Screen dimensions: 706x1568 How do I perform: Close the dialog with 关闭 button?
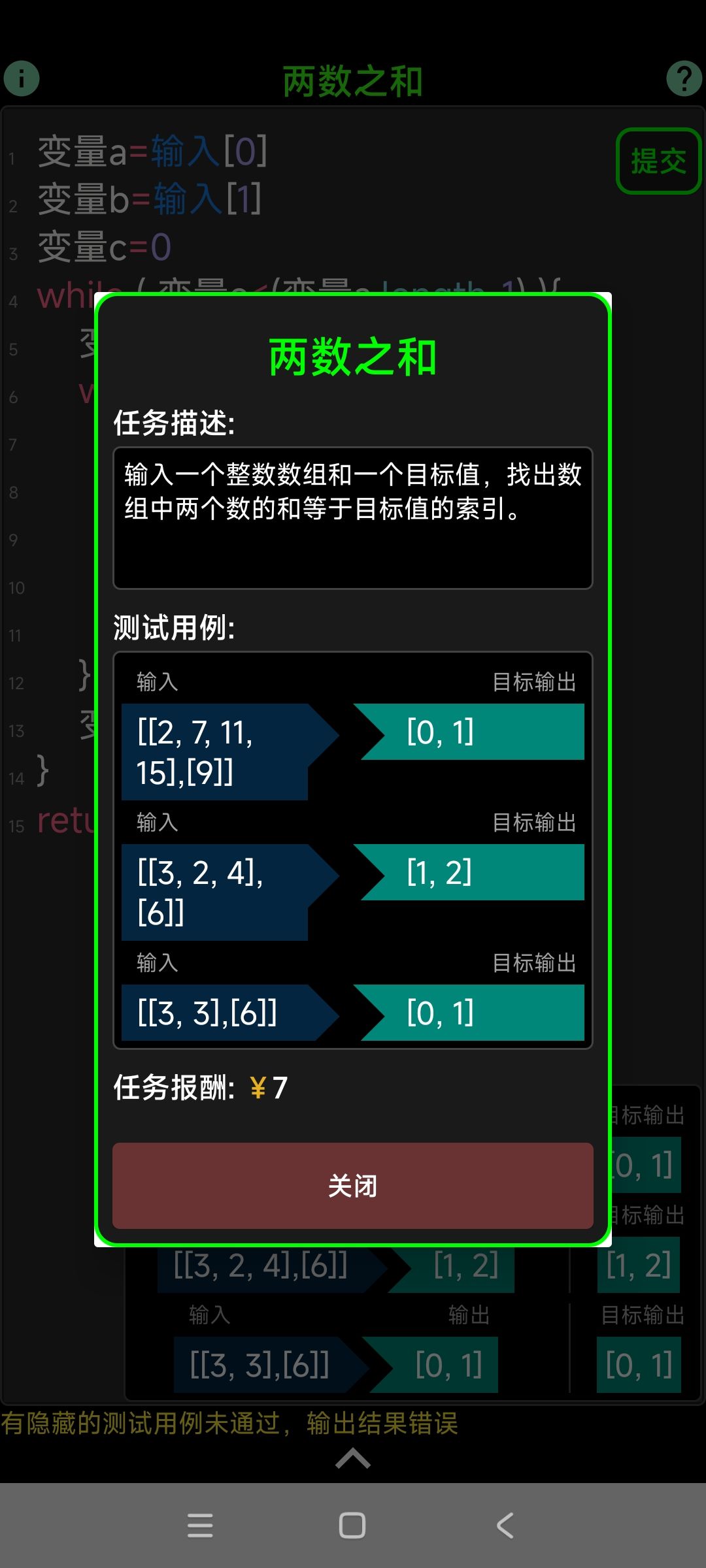click(352, 1184)
